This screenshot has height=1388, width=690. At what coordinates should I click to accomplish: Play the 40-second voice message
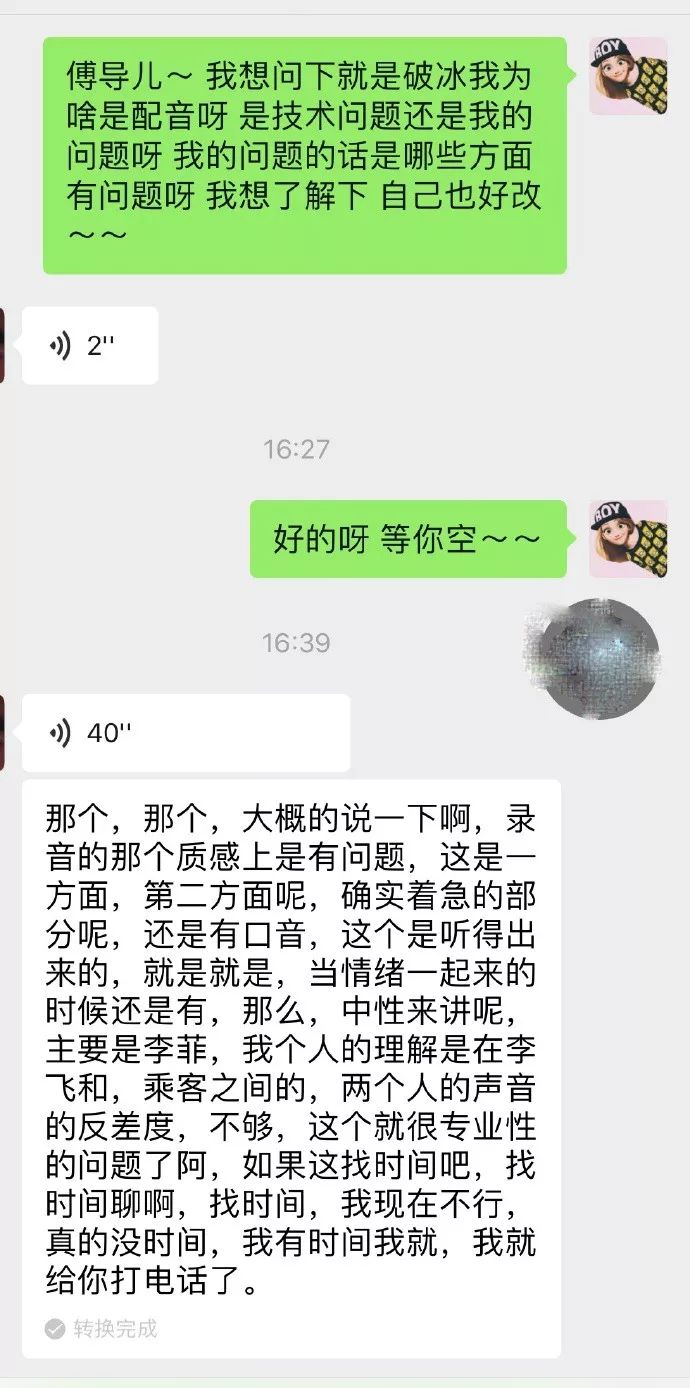185,733
